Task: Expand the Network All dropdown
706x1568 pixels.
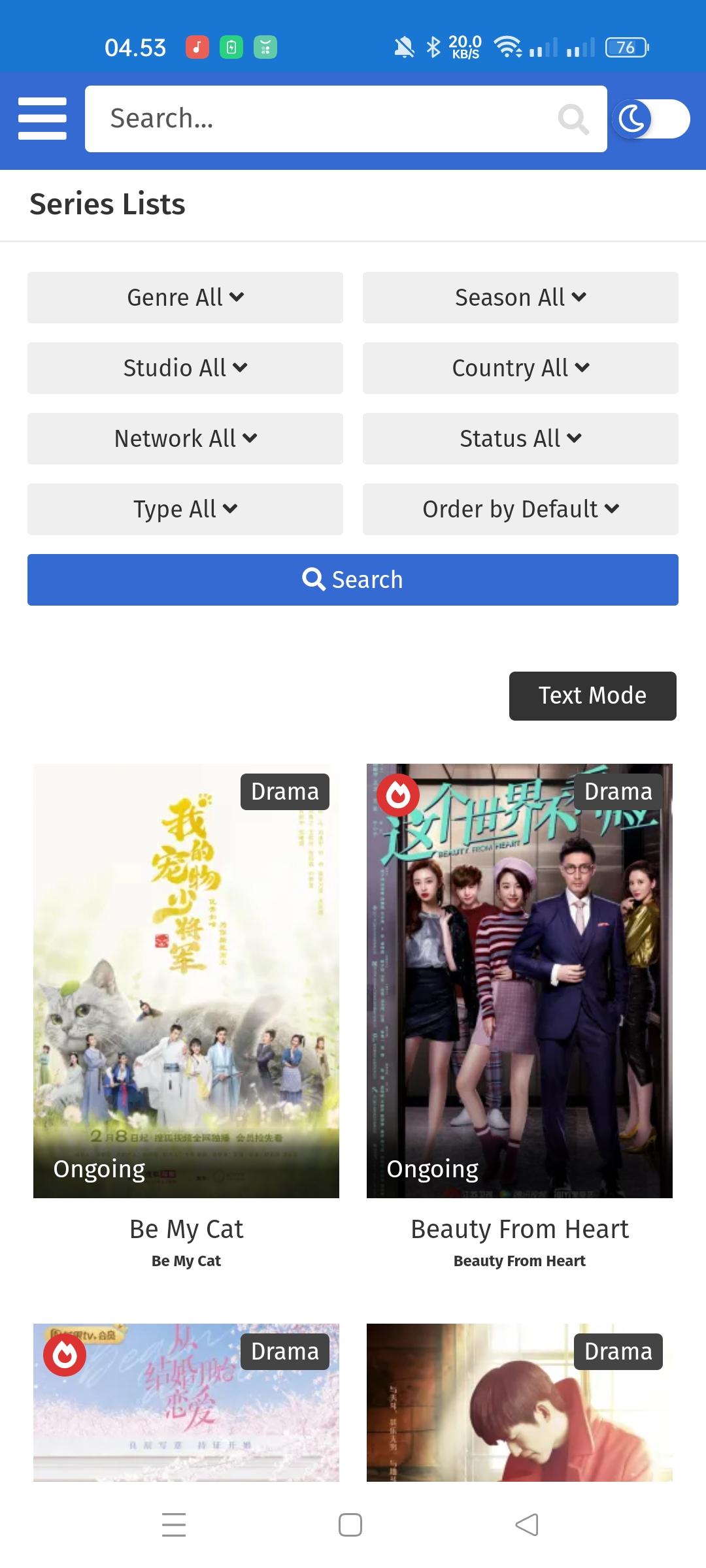Action: [x=185, y=438]
